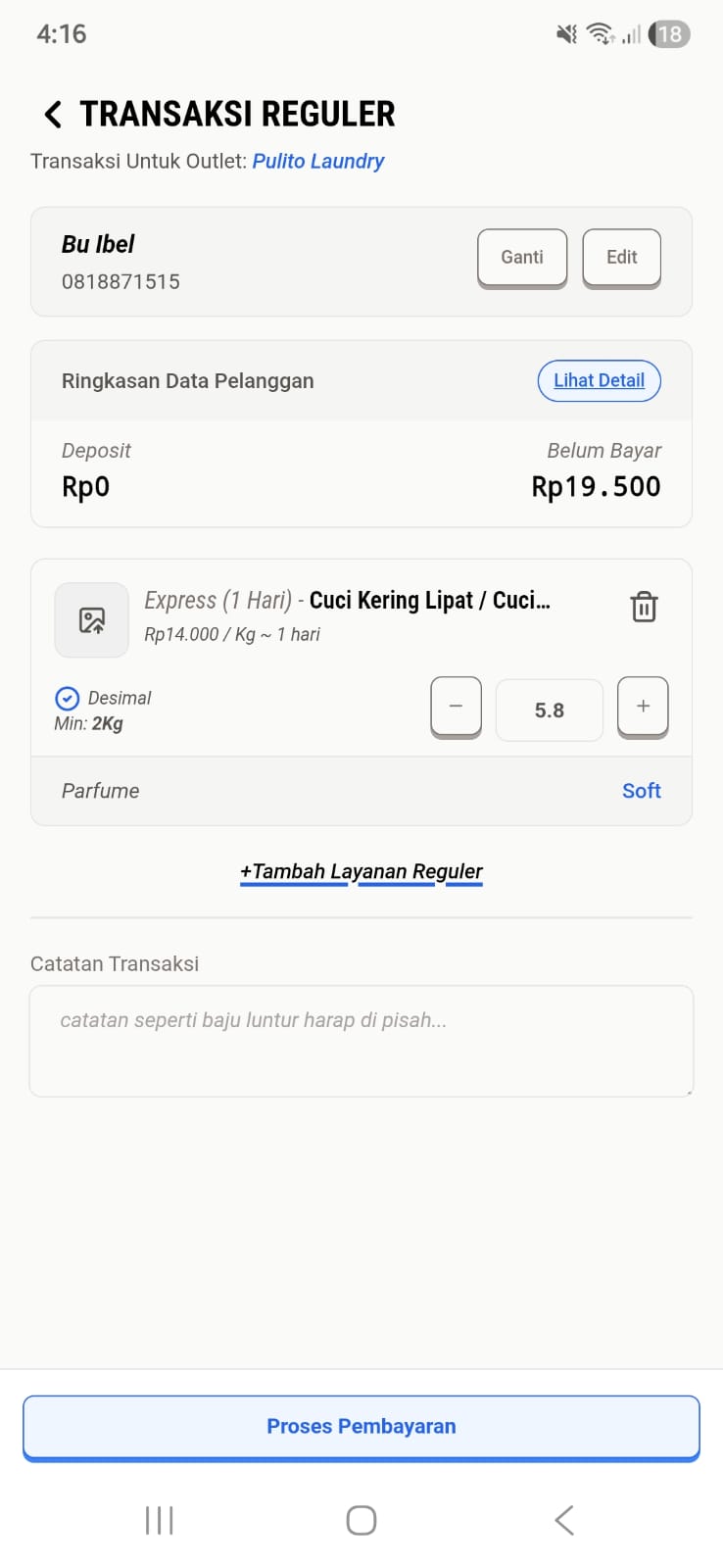Screen dimensions: 723x1568
Task: Delete the Express service using trash icon
Action: pos(644,608)
